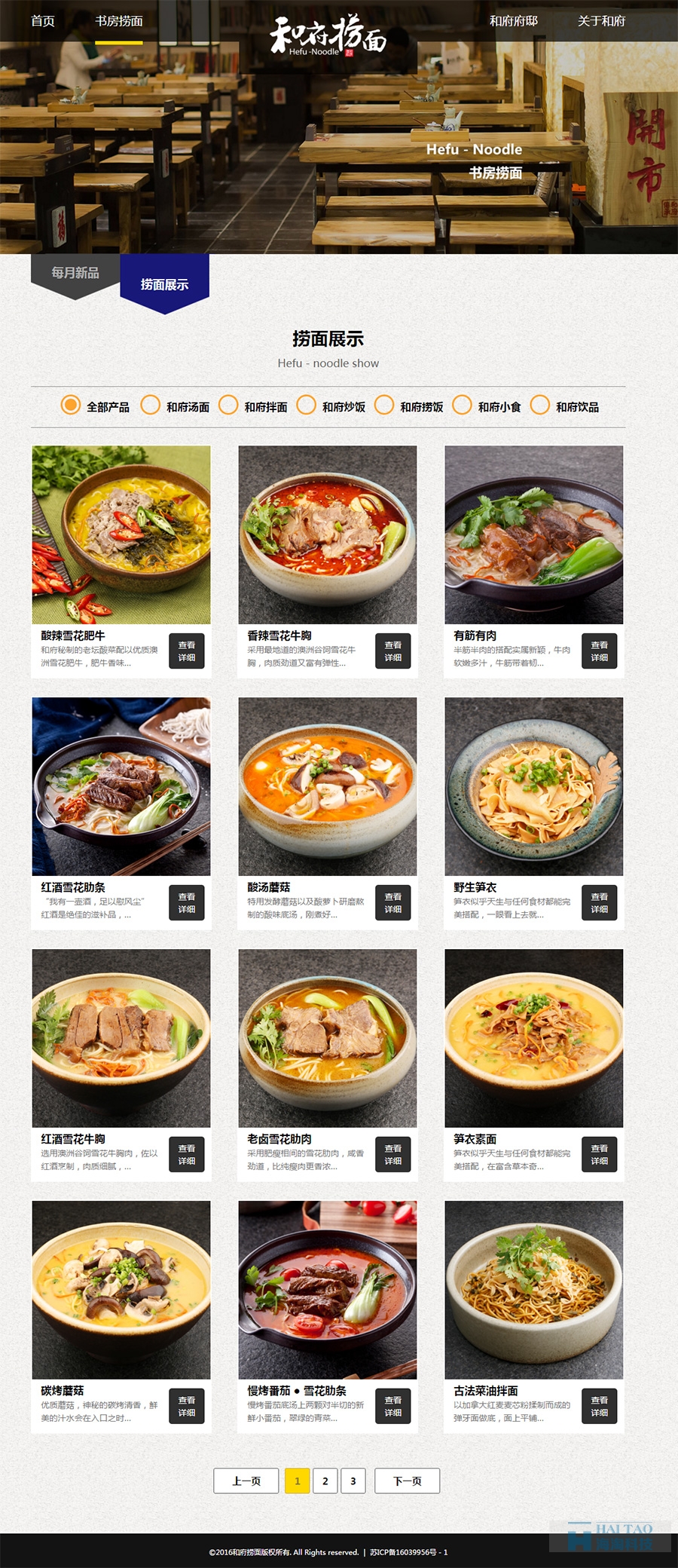Viewport: 678px width, 1568px height.
Task: Go to page 2
Action: 325,1481
